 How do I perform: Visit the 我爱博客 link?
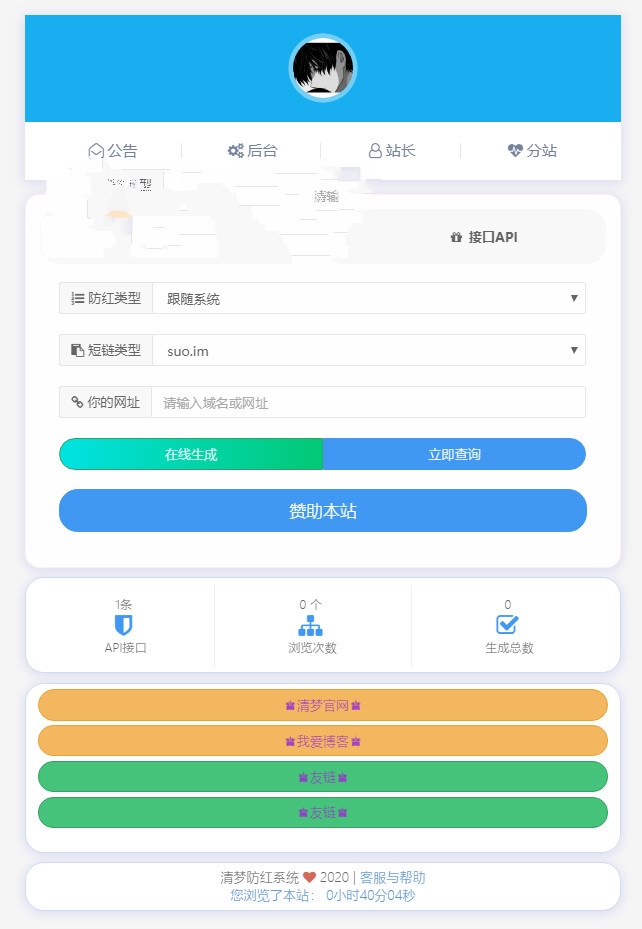pos(322,741)
